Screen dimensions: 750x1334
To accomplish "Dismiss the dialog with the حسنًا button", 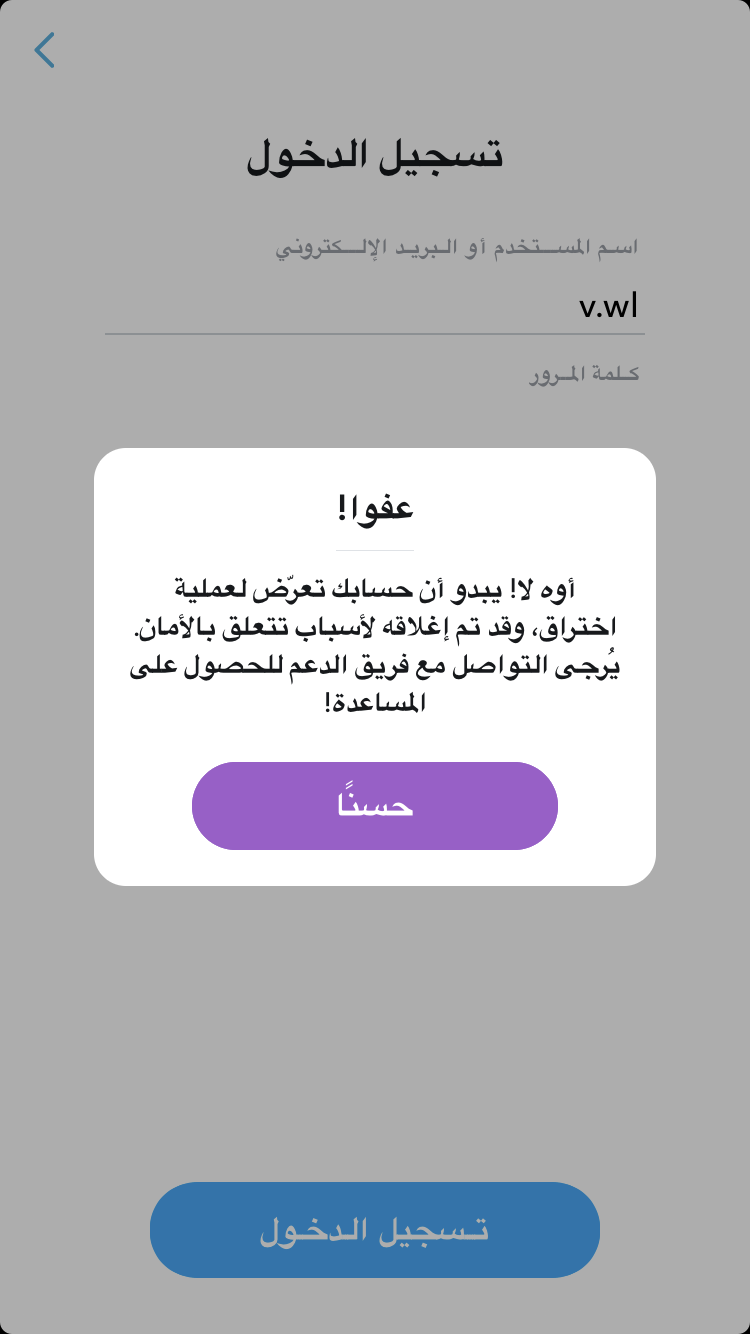I will 374,806.
